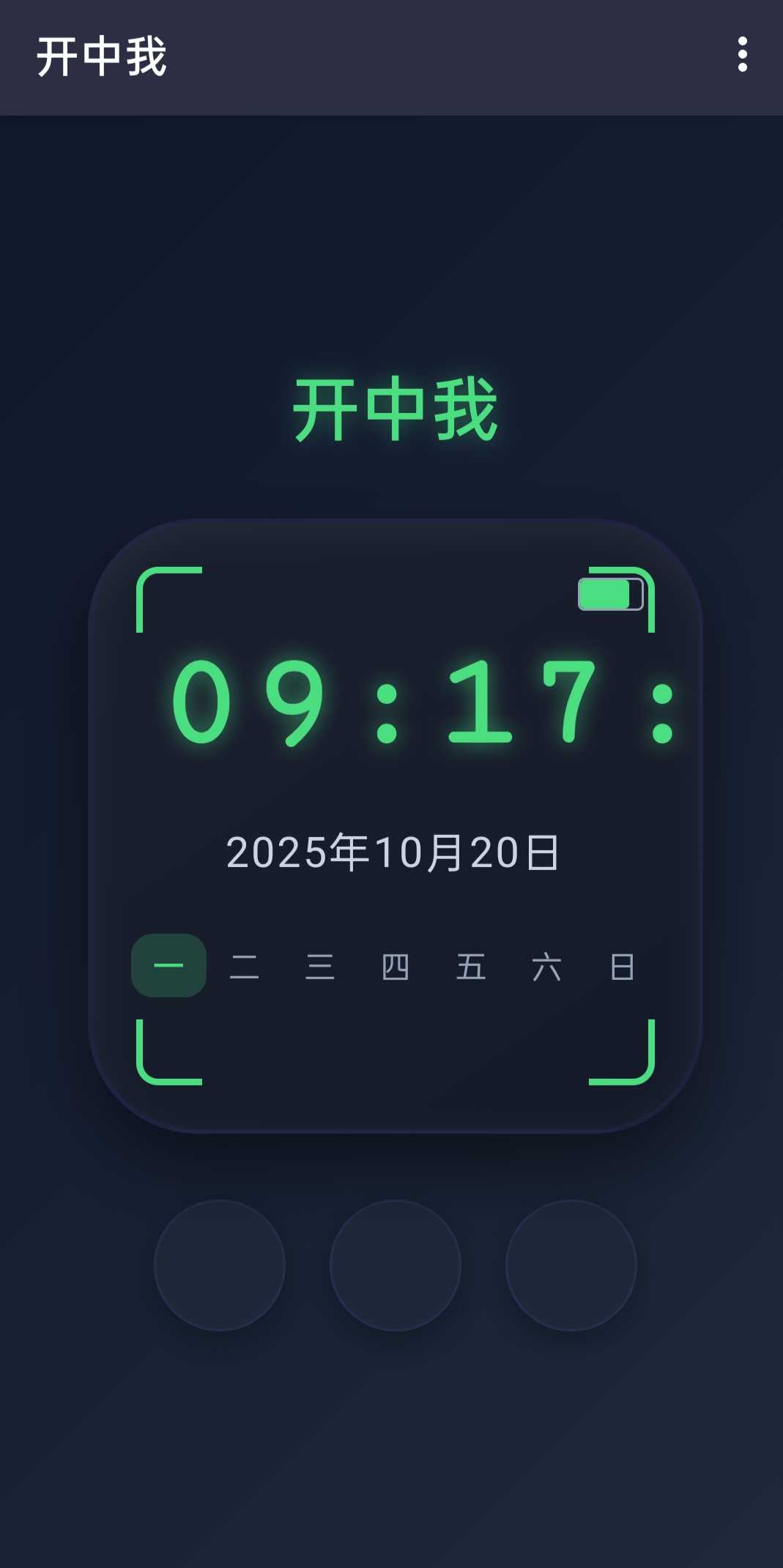Tap the middle round button below the clock
Image resolution: width=783 pixels, height=1568 pixels.
(396, 1265)
